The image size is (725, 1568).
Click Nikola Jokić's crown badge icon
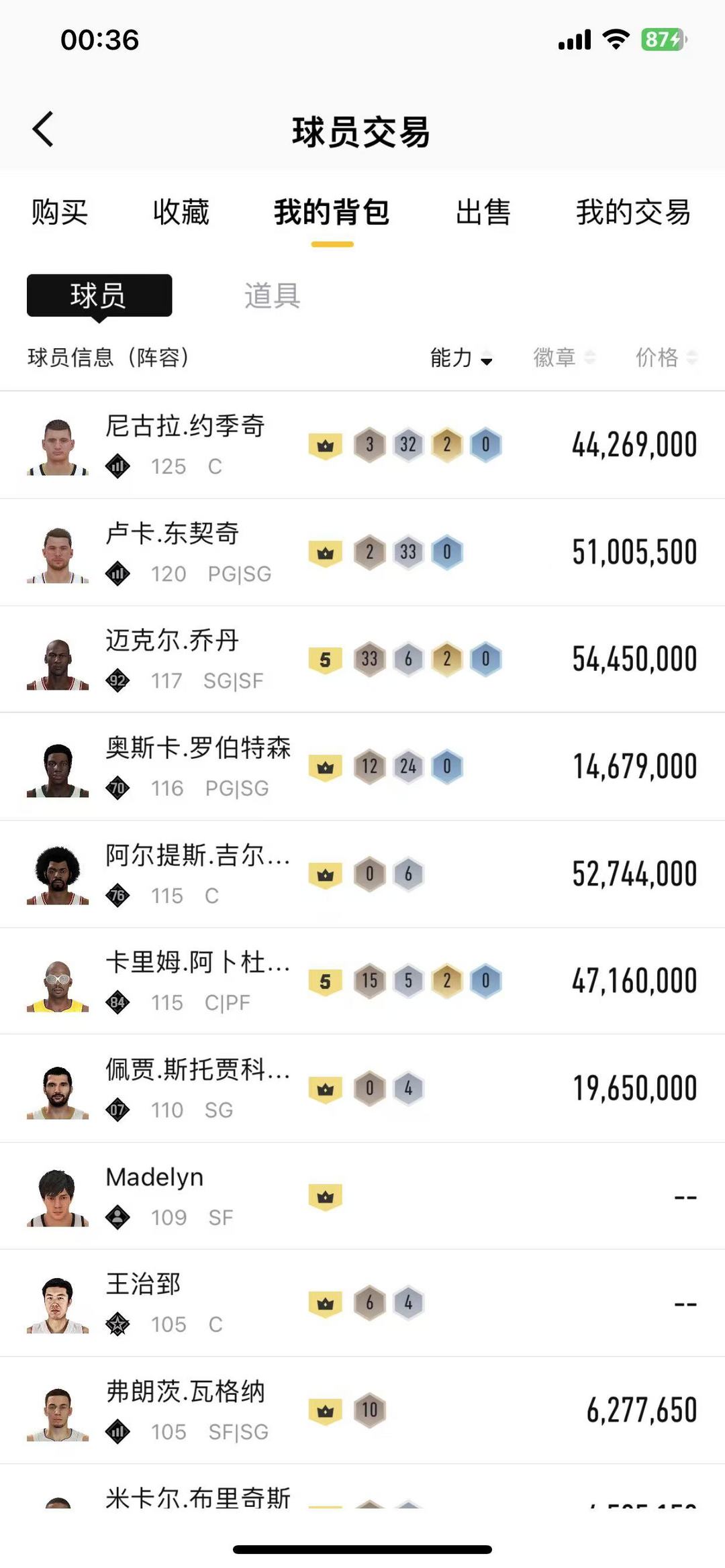pos(326,445)
